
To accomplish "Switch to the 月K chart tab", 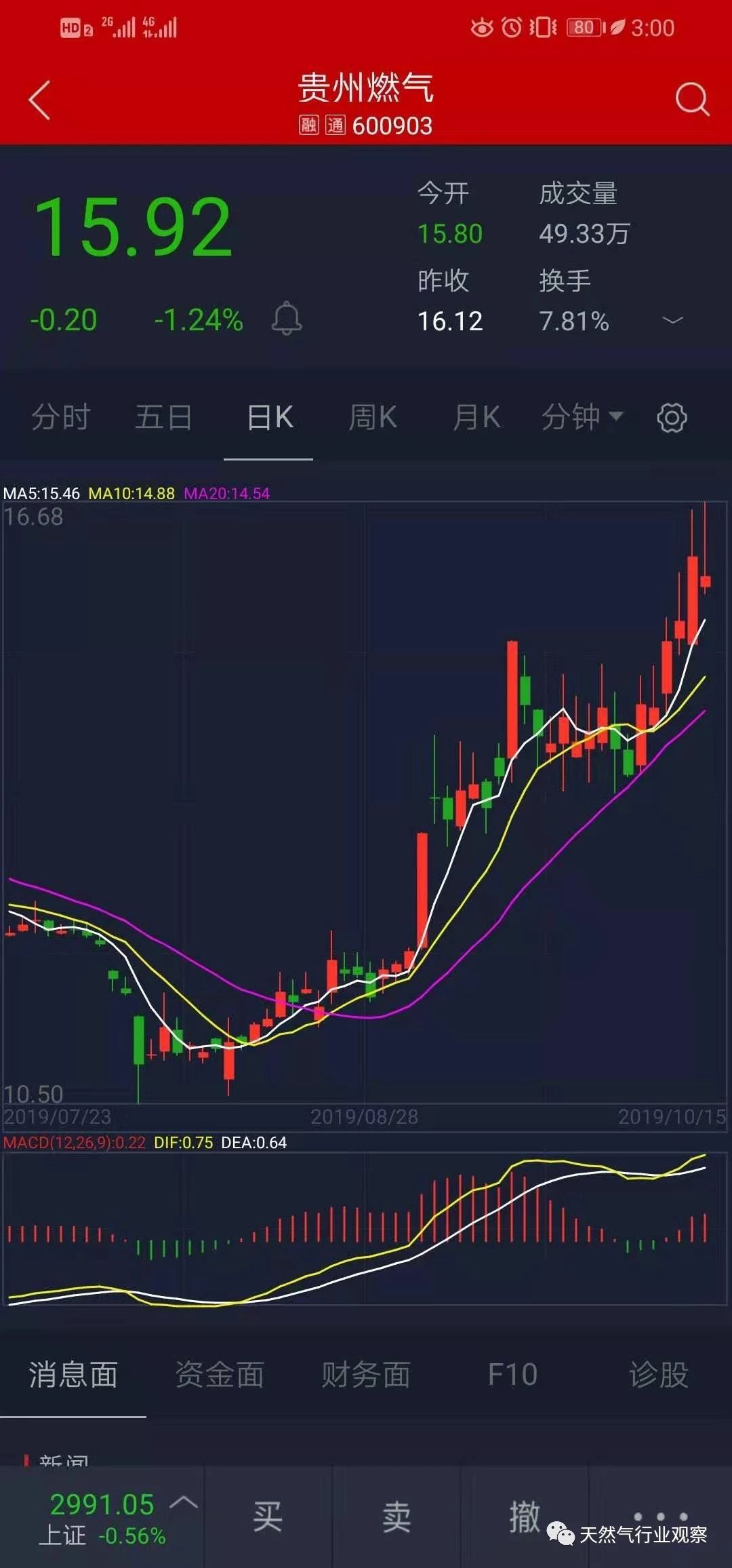I will pos(476,417).
